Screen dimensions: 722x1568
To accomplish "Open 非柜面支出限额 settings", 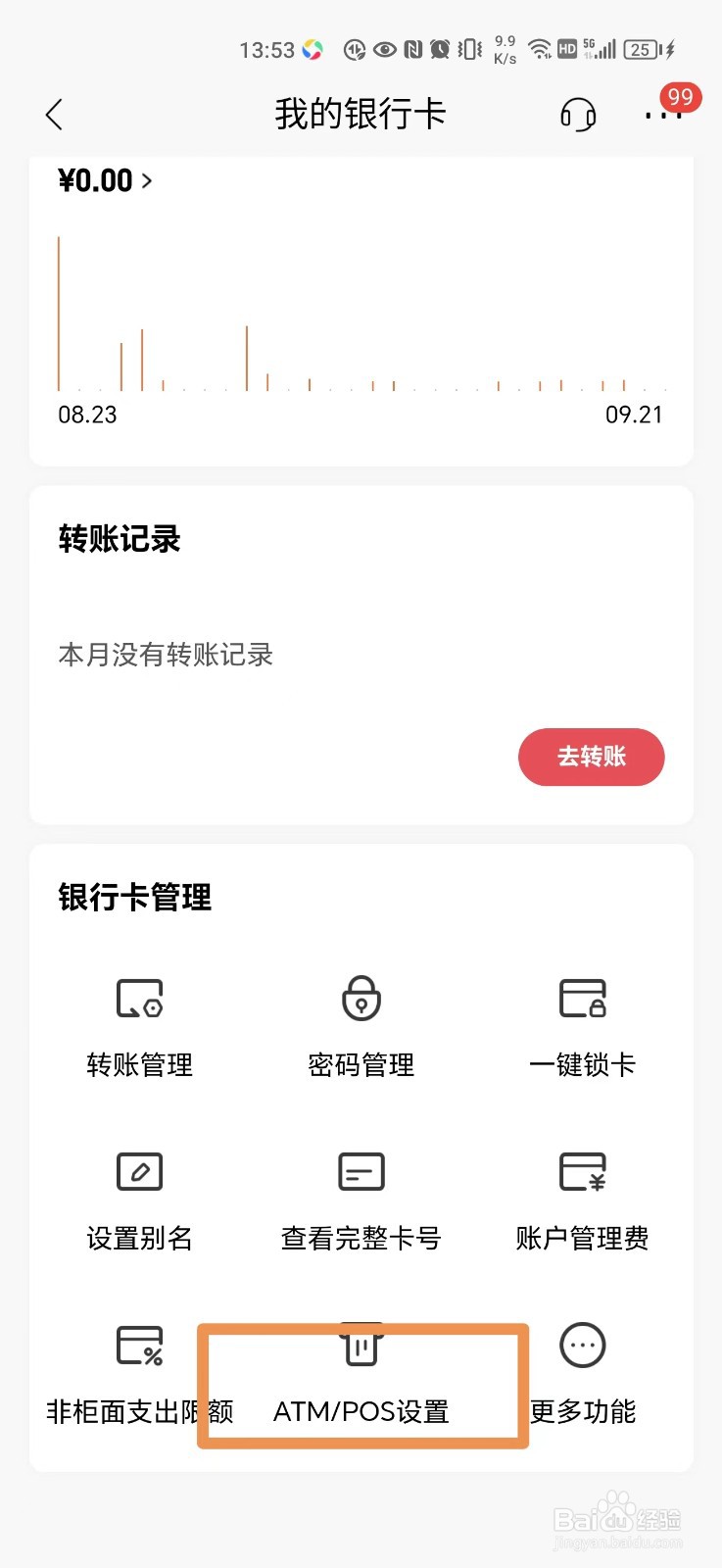I will pyautogui.click(x=139, y=1372).
